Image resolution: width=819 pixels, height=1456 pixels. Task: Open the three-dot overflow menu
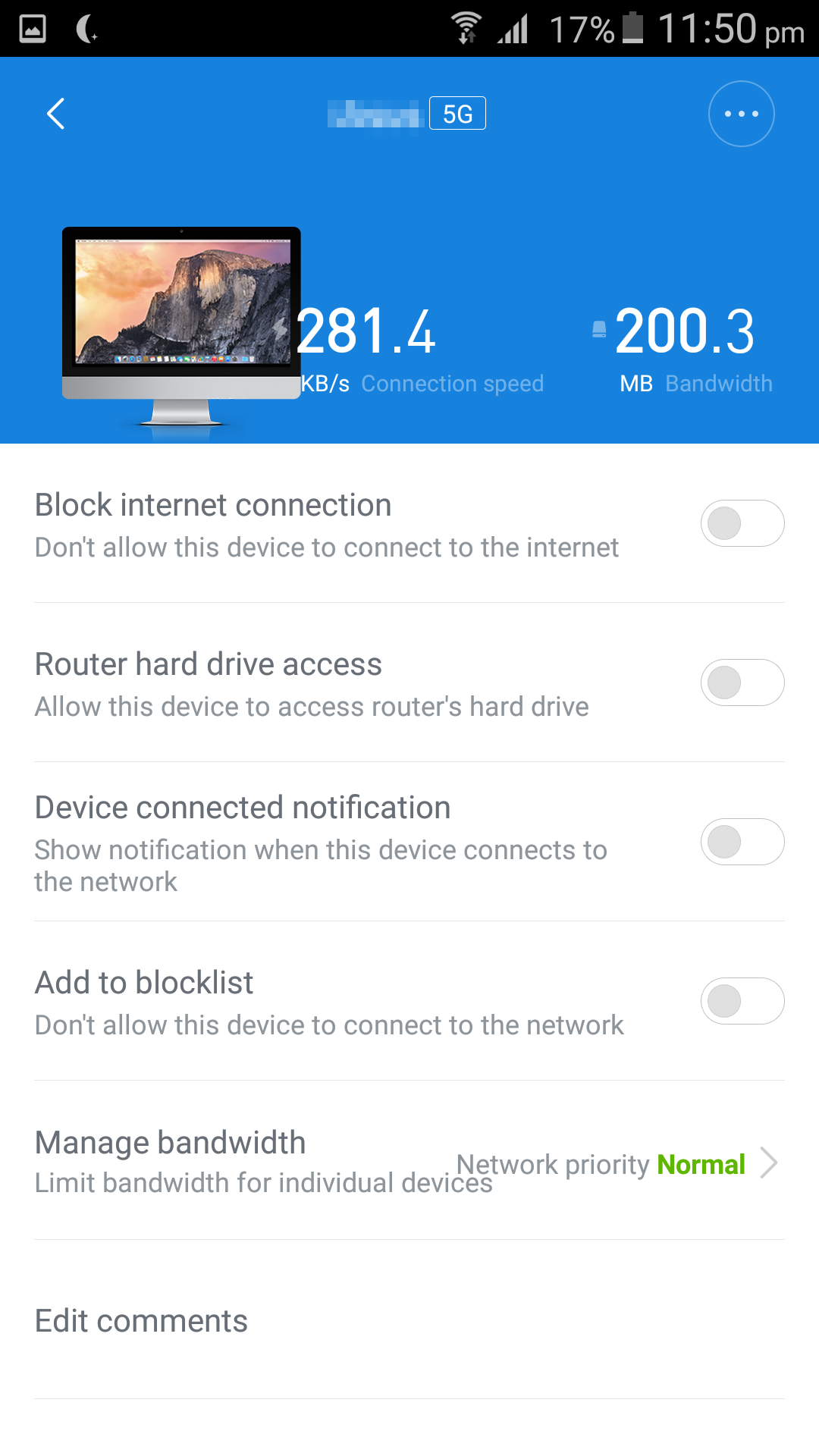(741, 114)
